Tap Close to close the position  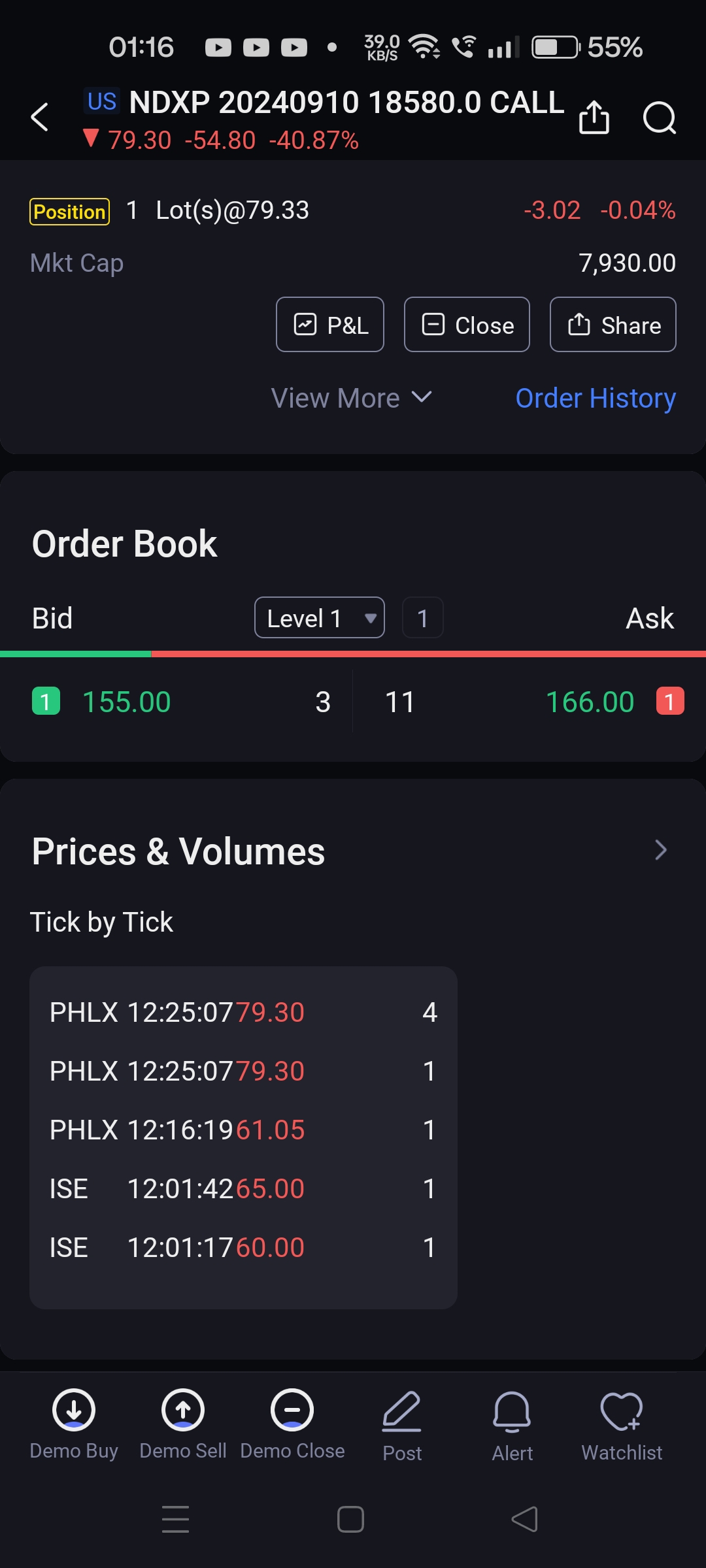click(467, 325)
